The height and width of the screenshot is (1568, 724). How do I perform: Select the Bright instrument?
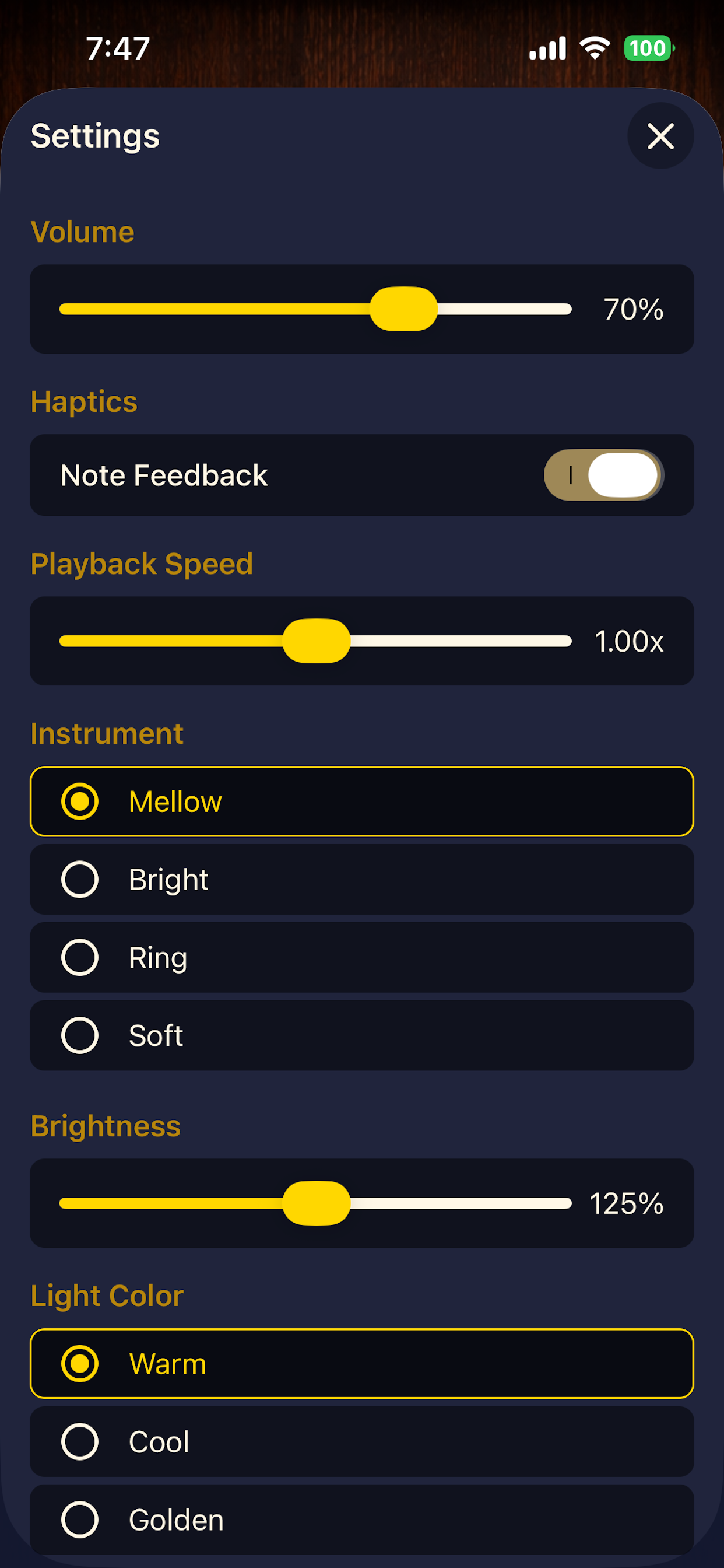coord(362,879)
